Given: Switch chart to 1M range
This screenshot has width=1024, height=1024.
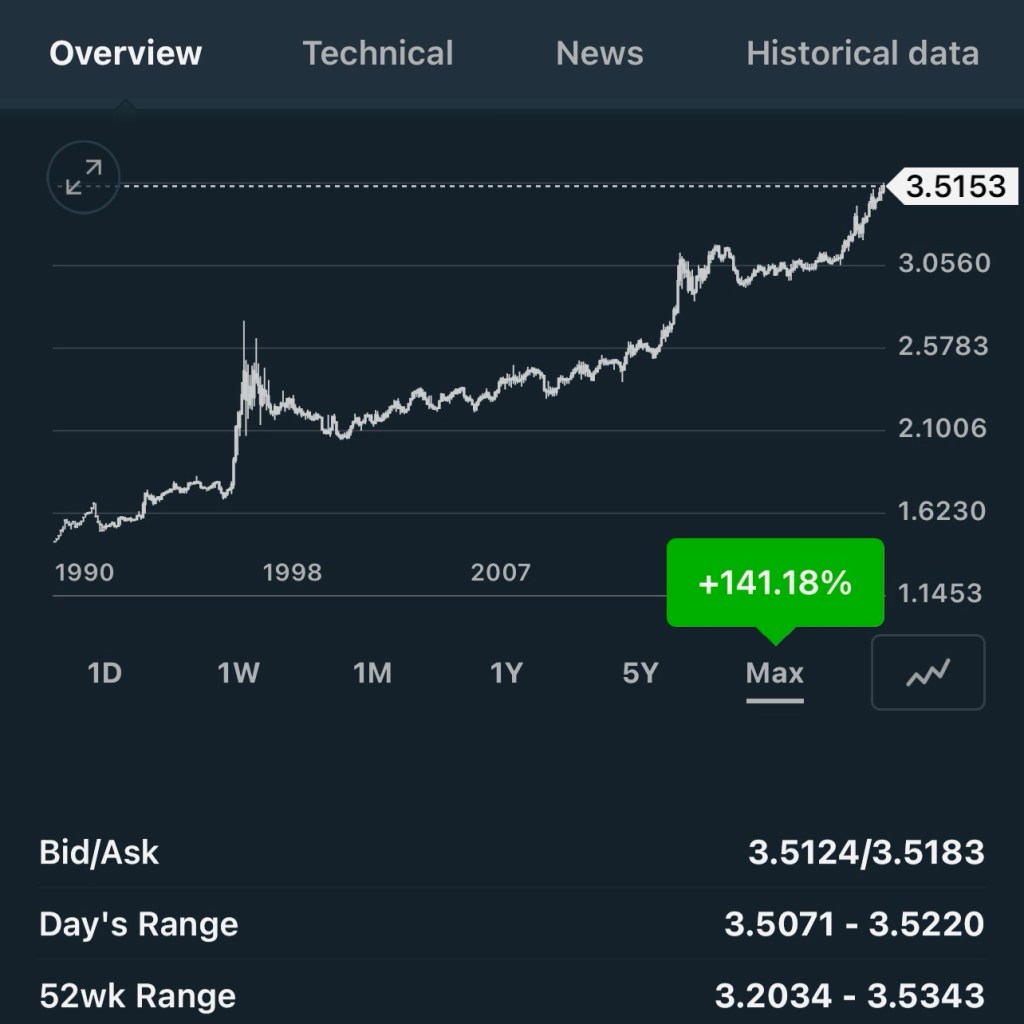Looking at the screenshot, I should [x=372, y=673].
